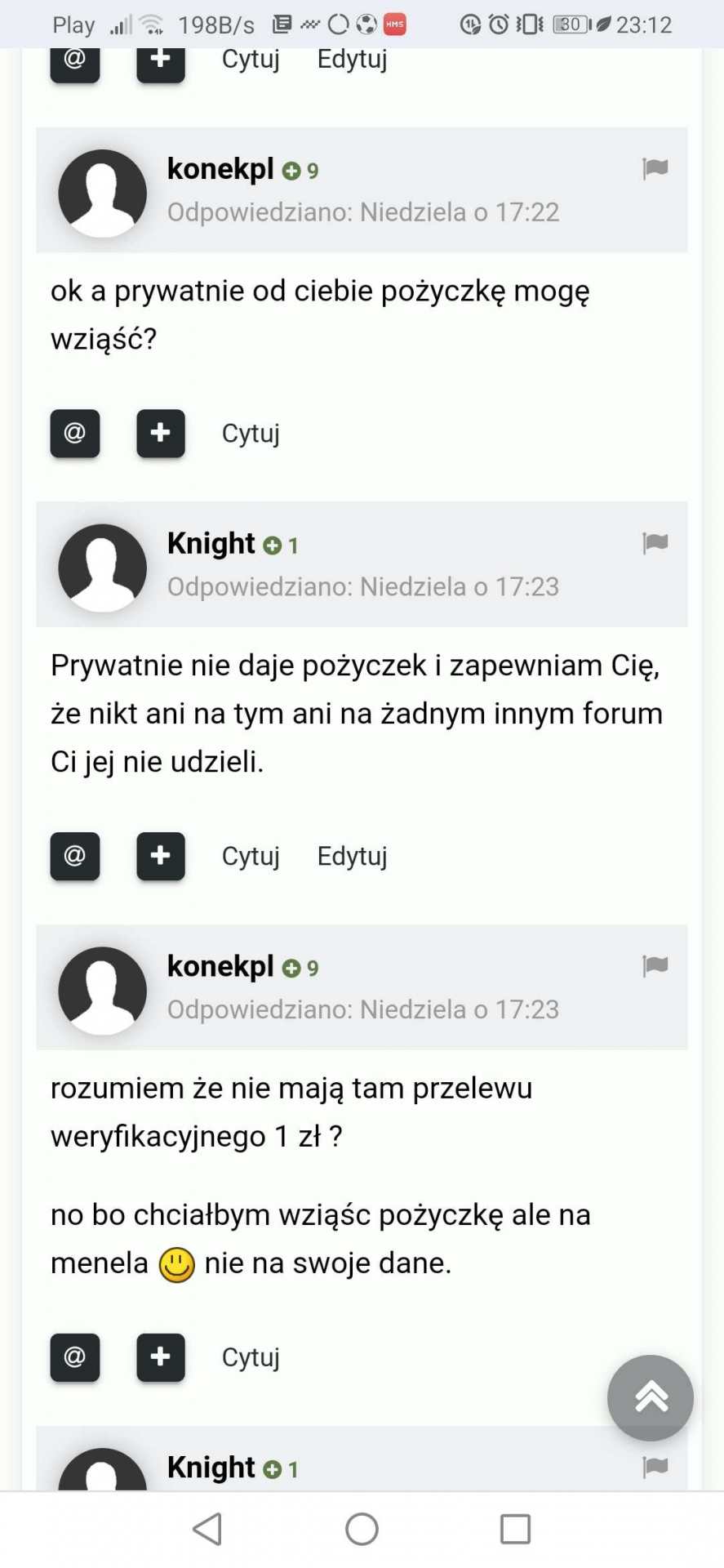The image size is (724, 1568).
Task: Tap the flag icon on the last konekpl post
Action: coord(655,964)
